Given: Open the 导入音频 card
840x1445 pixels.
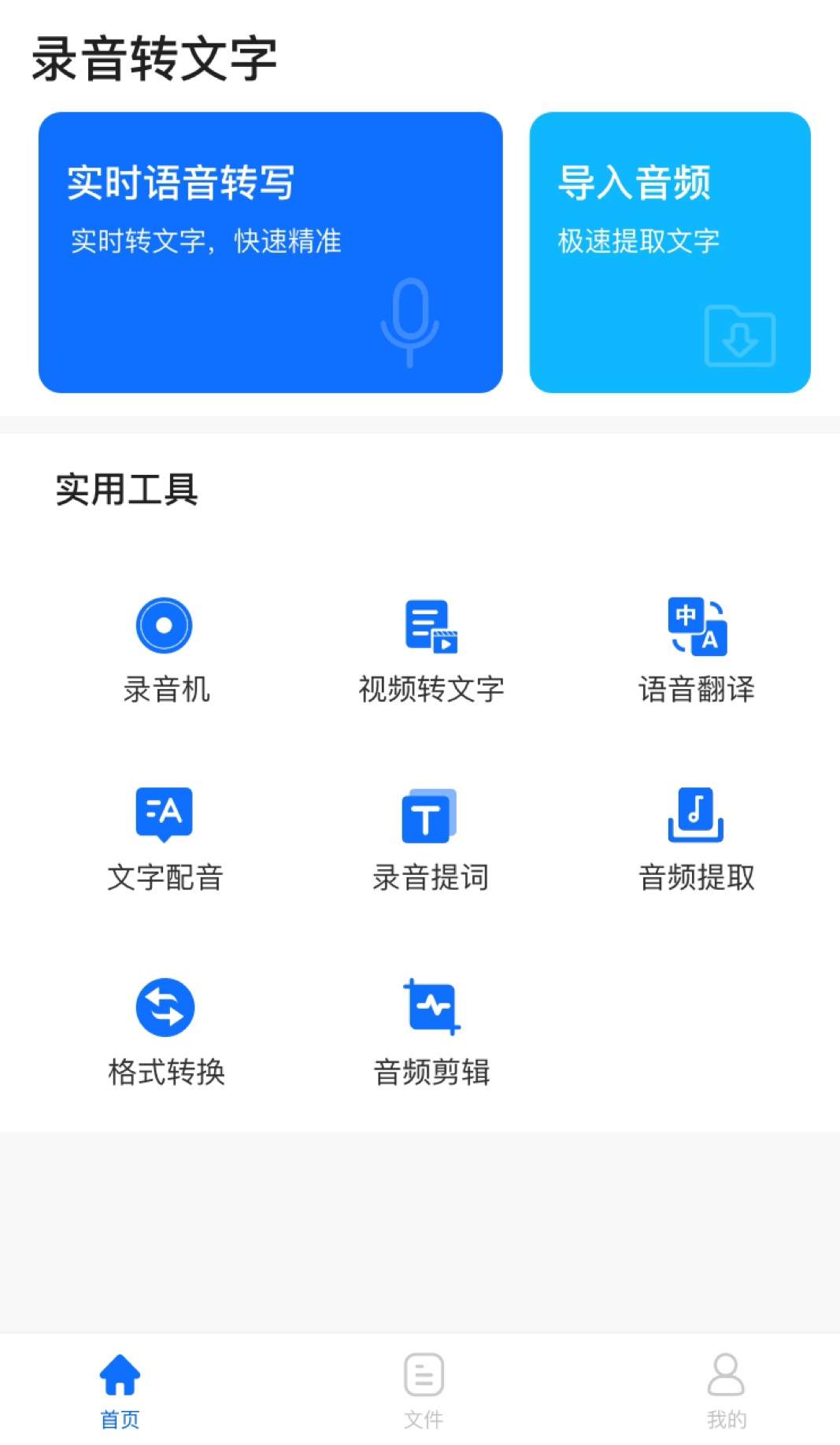Looking at the screenshot, I should tap(669, 252).
